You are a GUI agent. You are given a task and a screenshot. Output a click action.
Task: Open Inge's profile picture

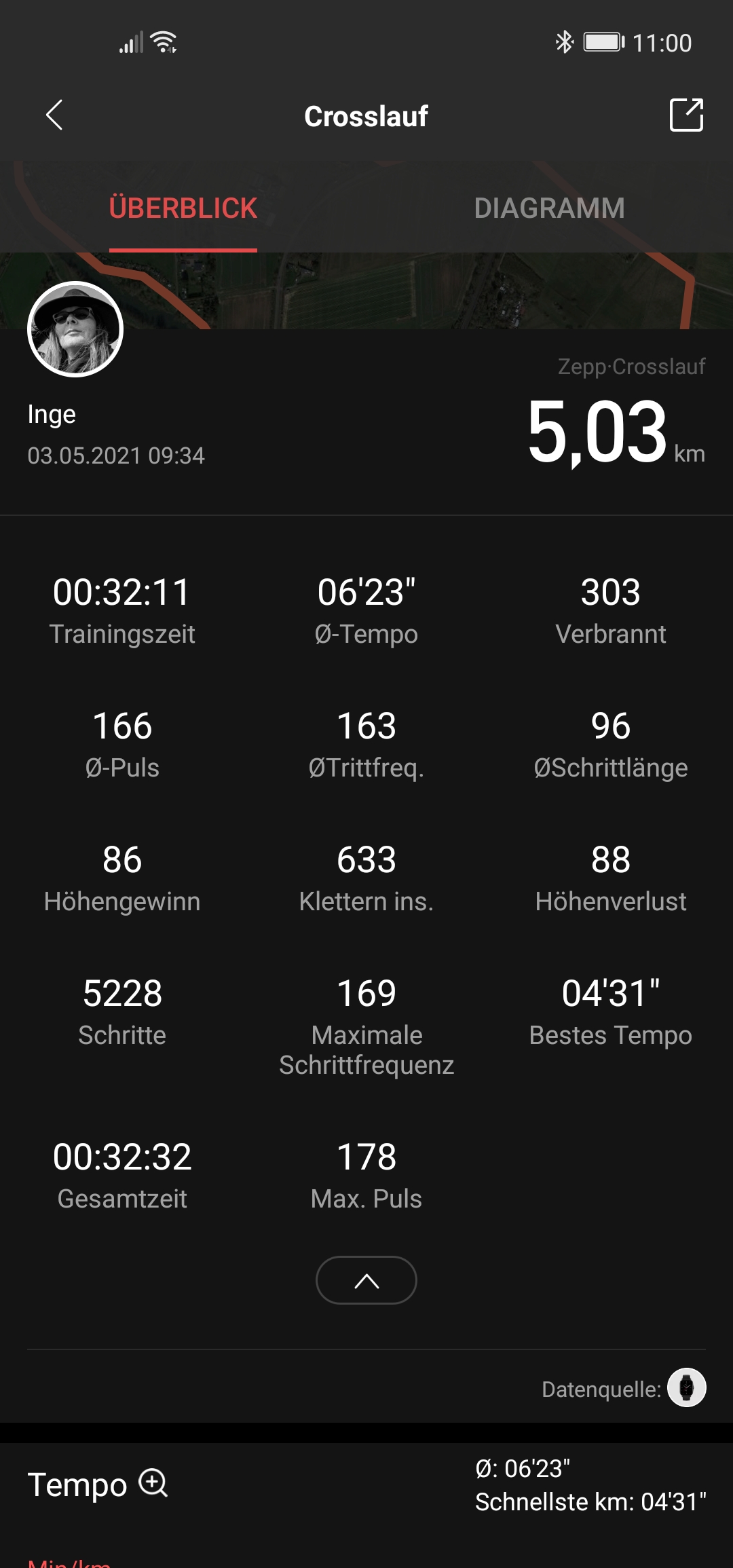tap(75, 329)
